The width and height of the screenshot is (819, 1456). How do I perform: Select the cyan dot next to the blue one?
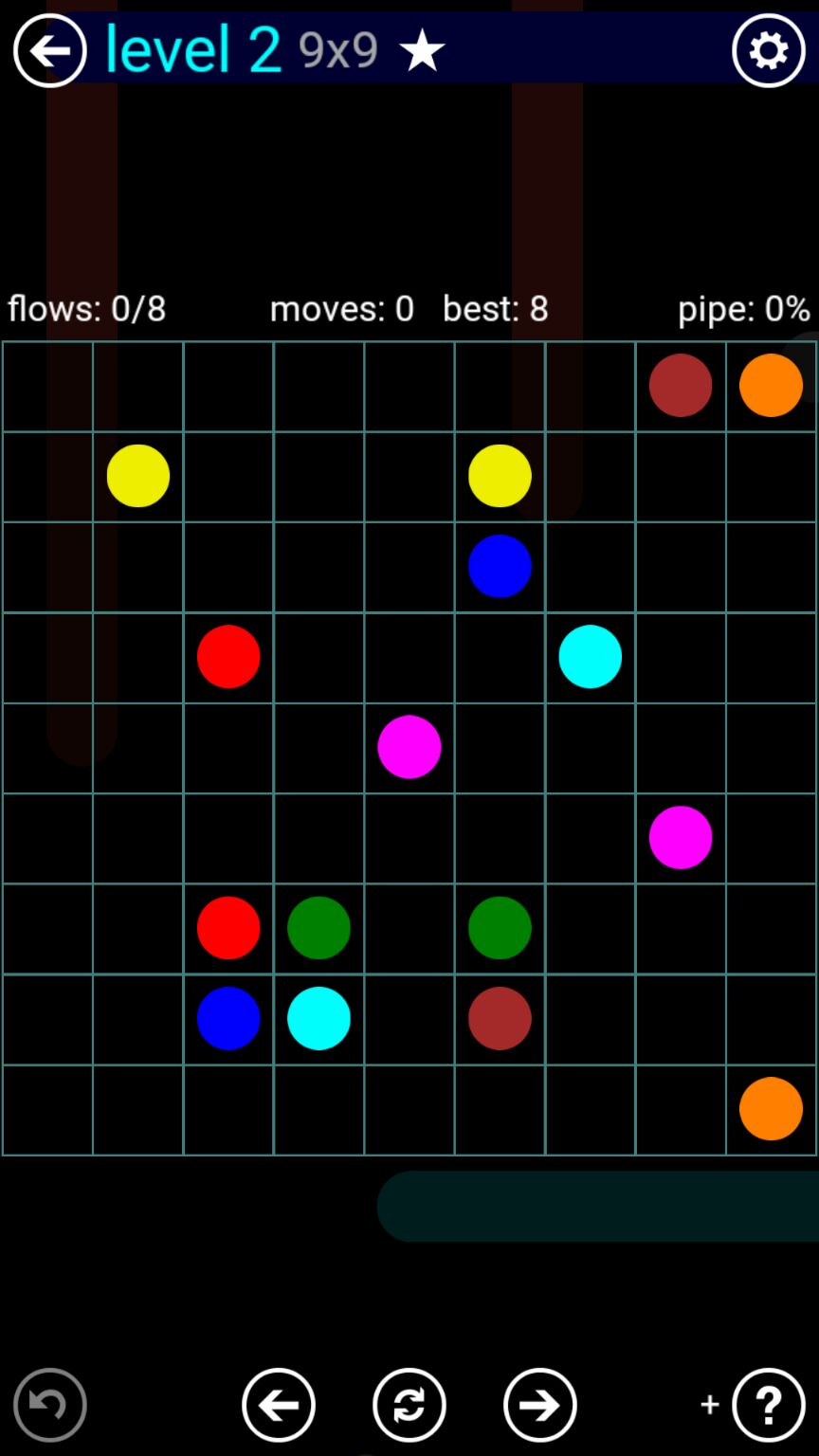coord(318,1018)
